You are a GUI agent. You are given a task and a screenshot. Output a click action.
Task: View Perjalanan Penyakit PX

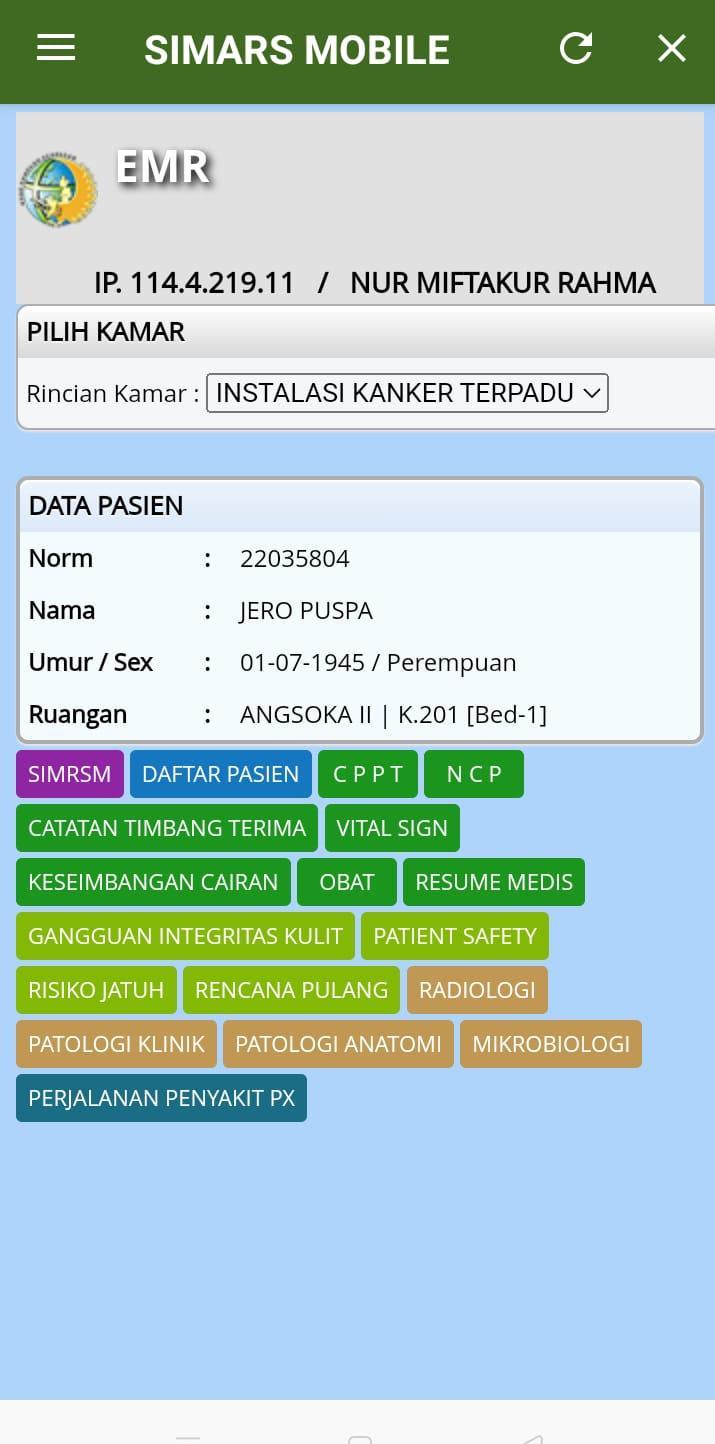pyautogui.click(x=161, y=1098)
